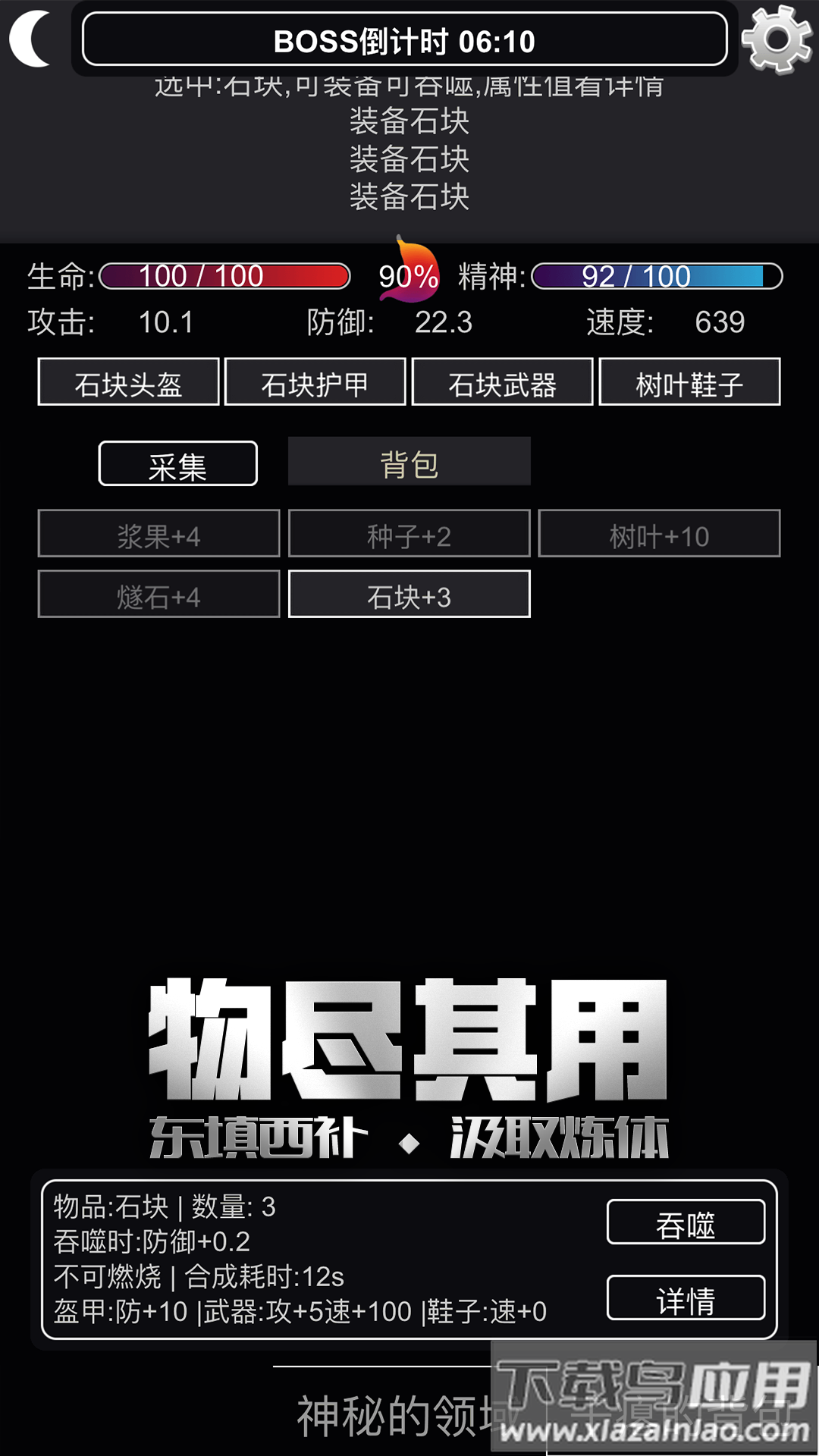Image resolution: width=819 pixels, height=1456 pixels.
Task: Select the 石块+3 item
Action: click(409, 595)
